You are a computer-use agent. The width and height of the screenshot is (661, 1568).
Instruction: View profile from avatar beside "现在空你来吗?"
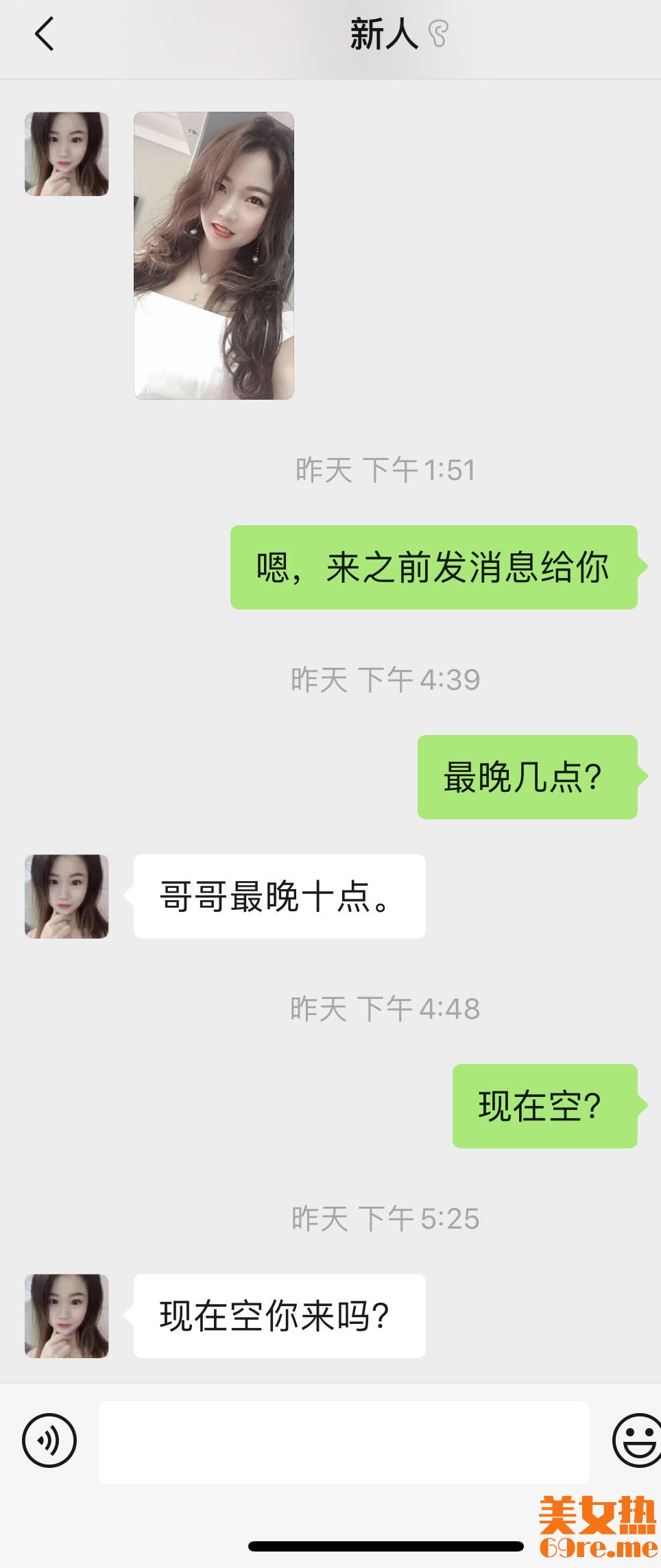click(x=67, y=1316)
